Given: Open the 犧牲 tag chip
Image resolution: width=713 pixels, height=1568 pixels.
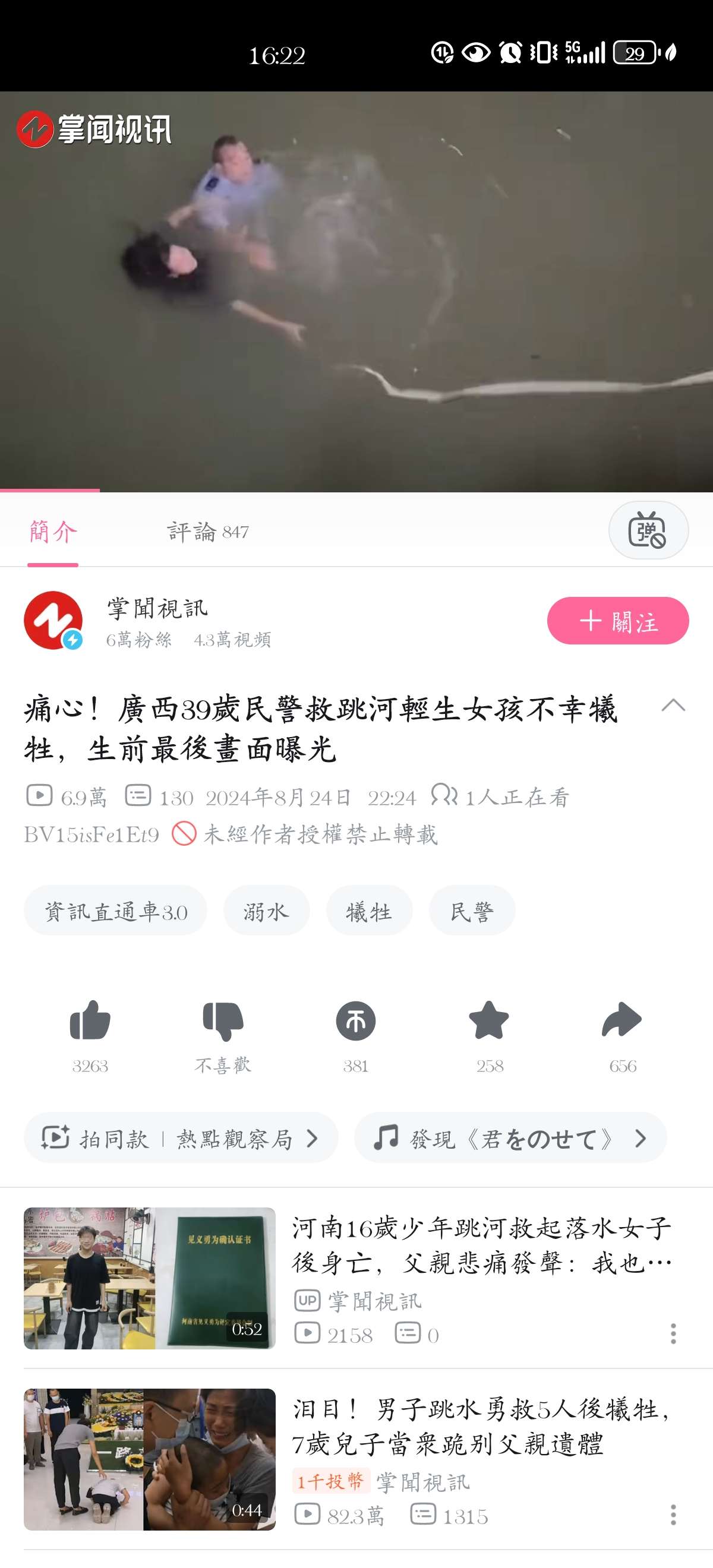Looking at the screenshot, I should [x=369, y=911].
